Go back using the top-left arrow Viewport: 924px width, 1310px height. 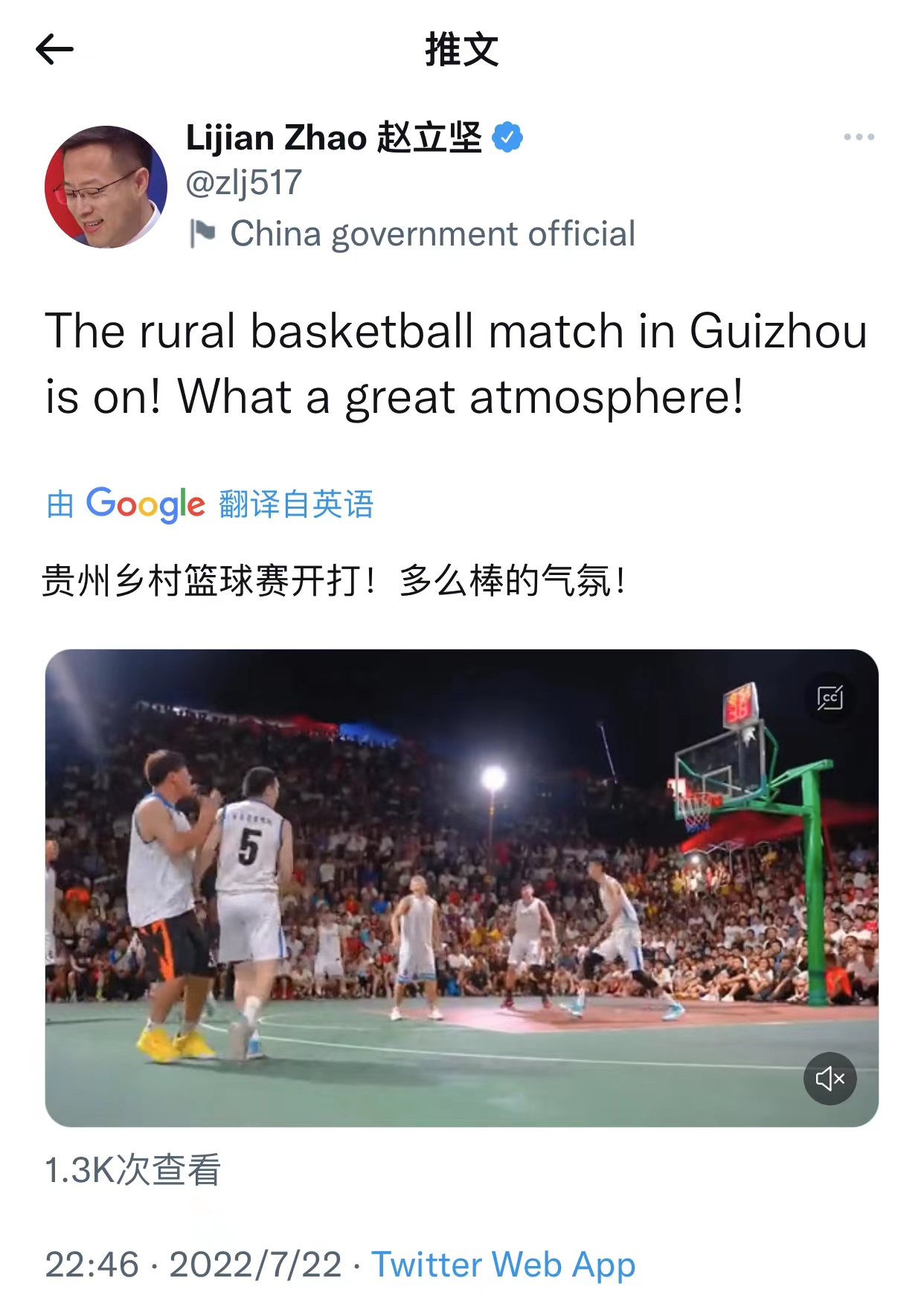(54, 50)
